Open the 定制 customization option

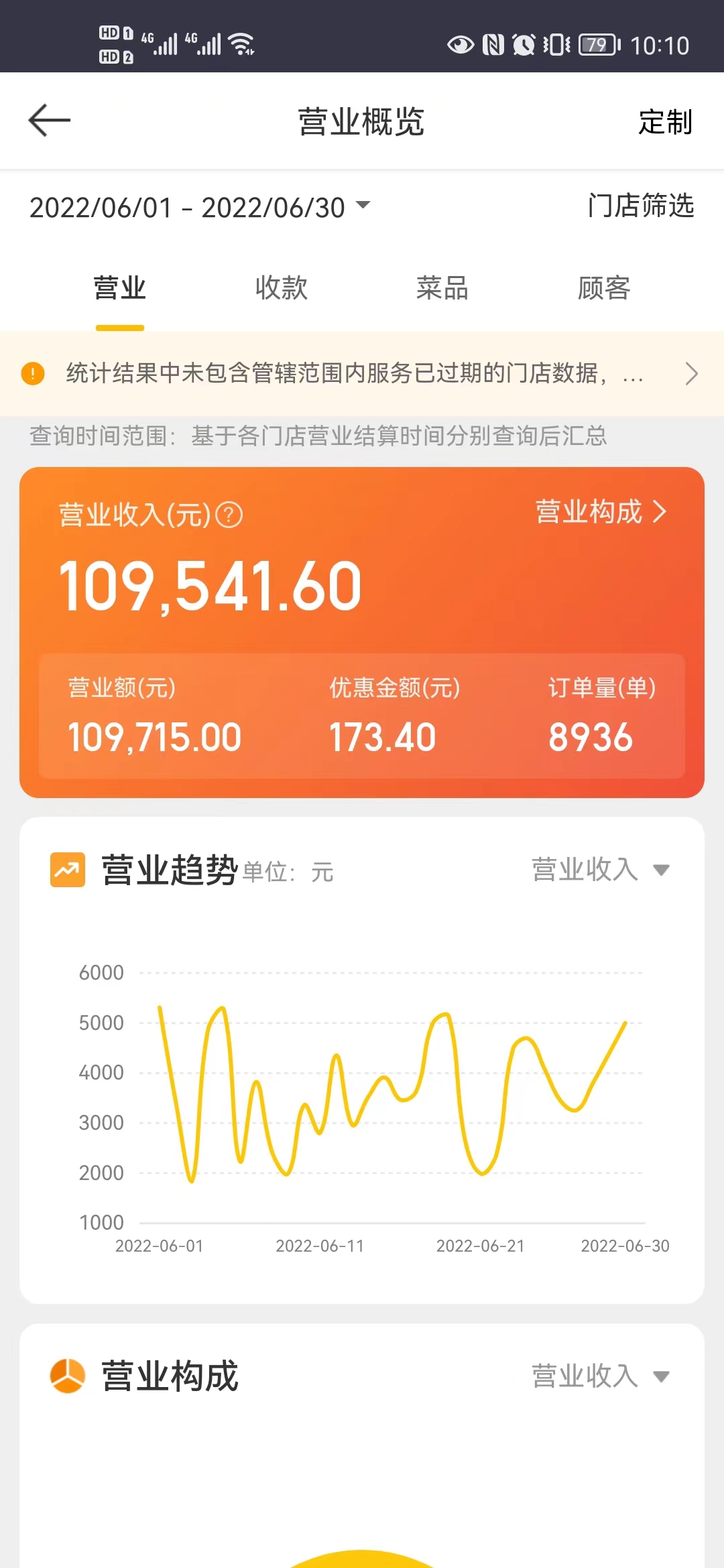[665, 122]
